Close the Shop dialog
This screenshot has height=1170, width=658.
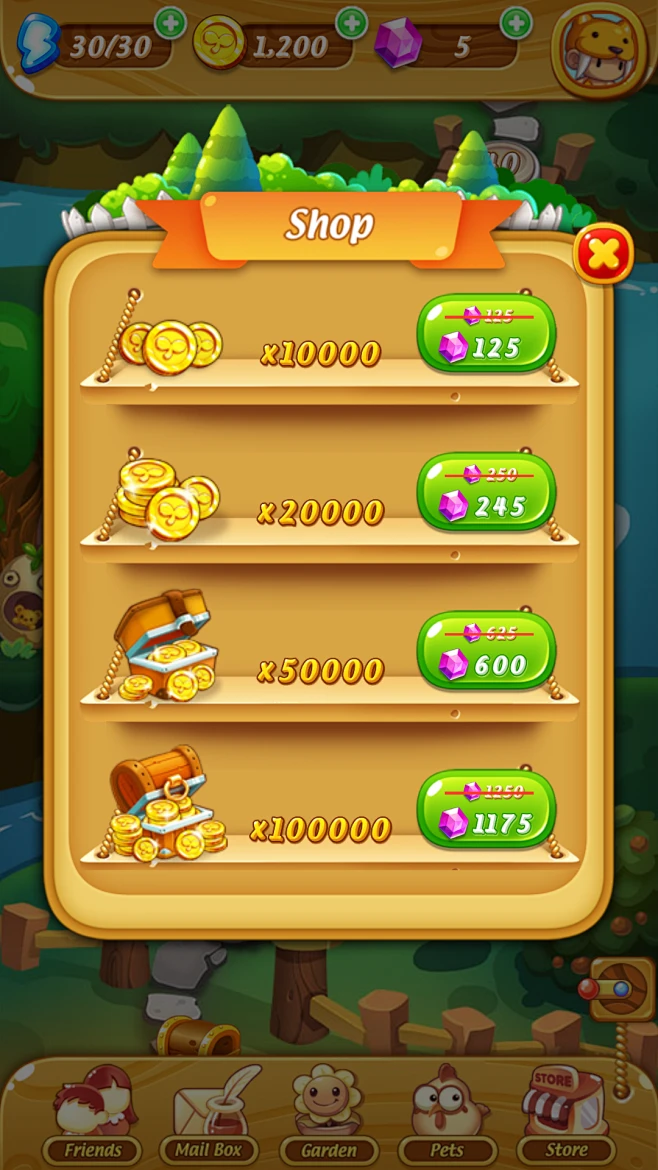[x=603, y=254]
